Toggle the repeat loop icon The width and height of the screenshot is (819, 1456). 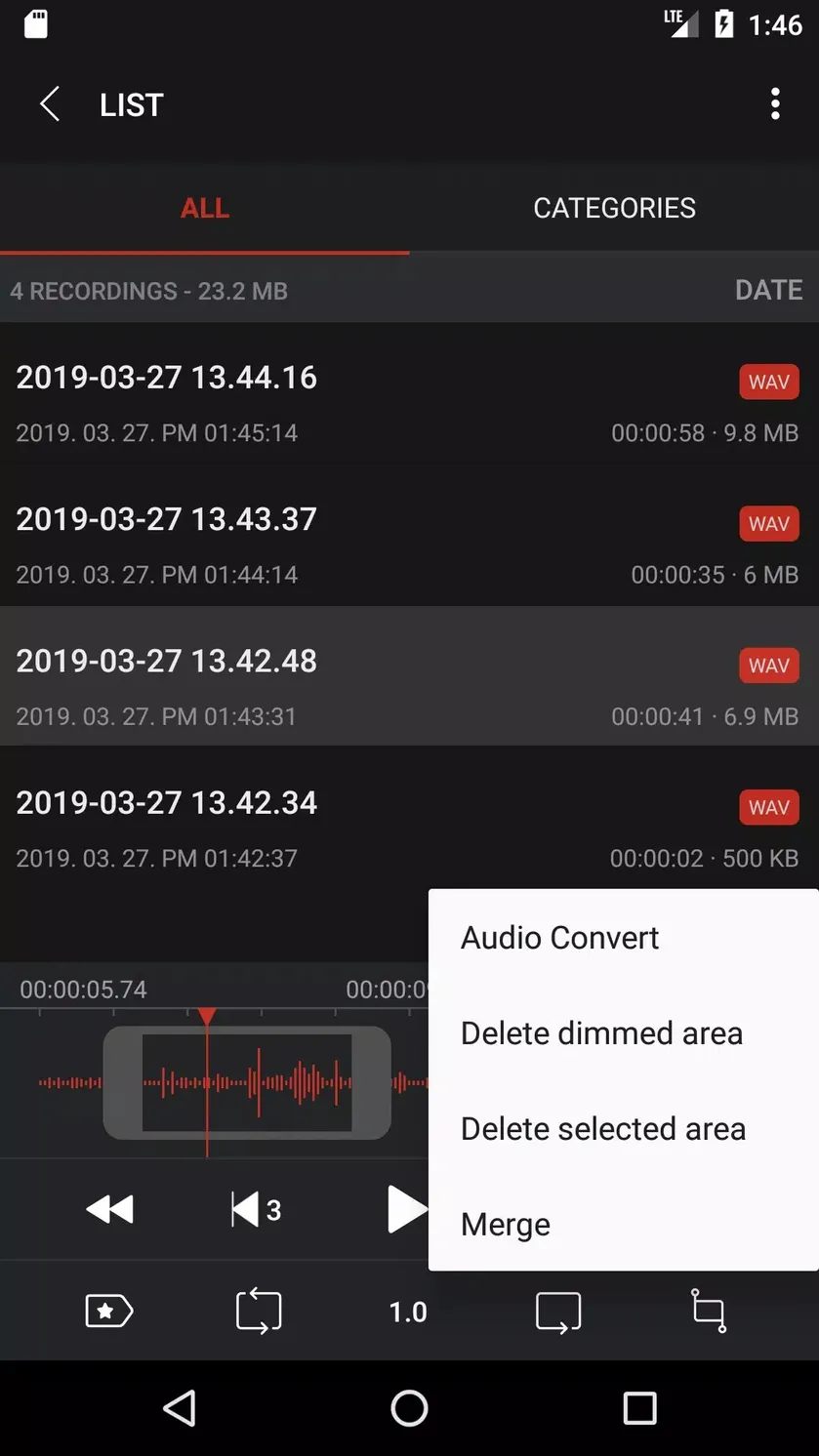[x=259, y=1311]
